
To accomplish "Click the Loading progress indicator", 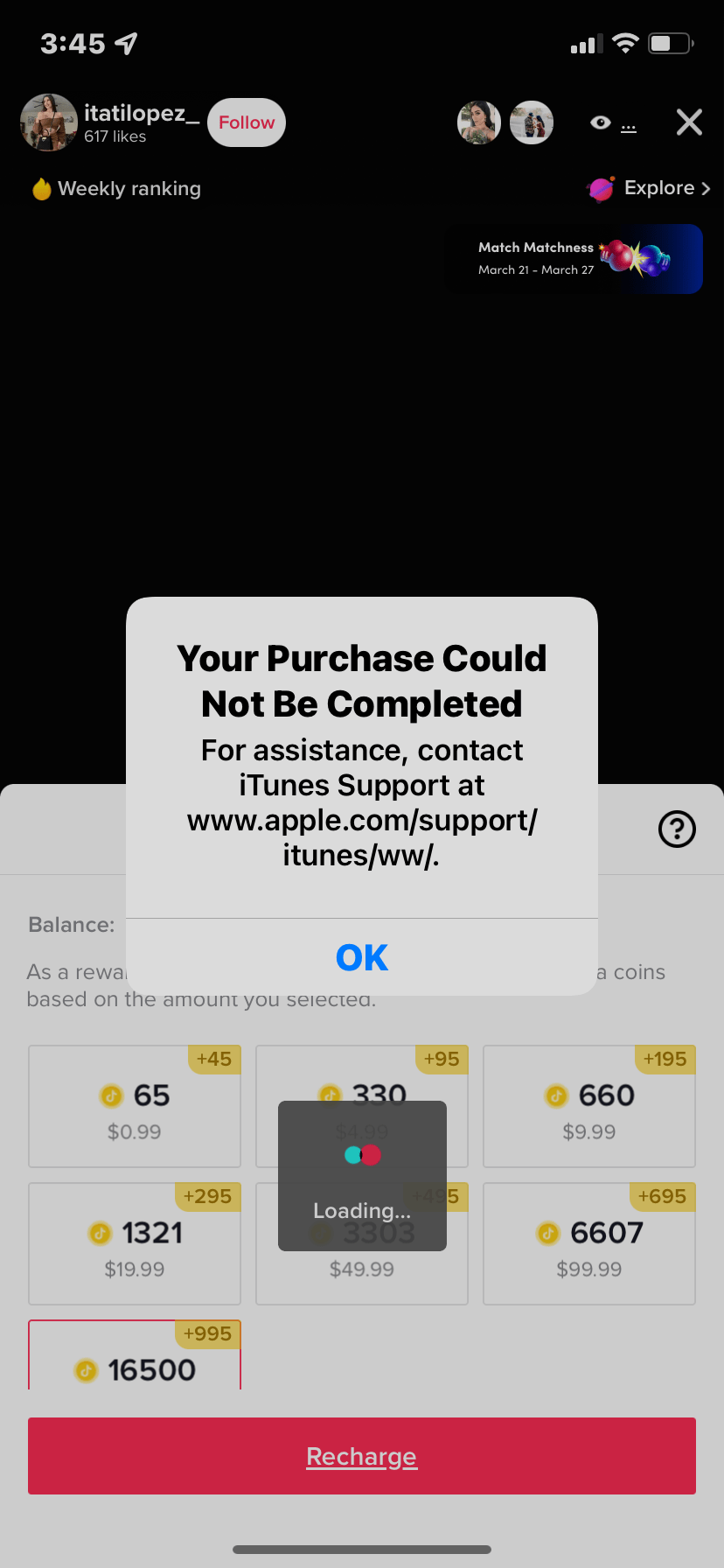I will coord(361,1155).
